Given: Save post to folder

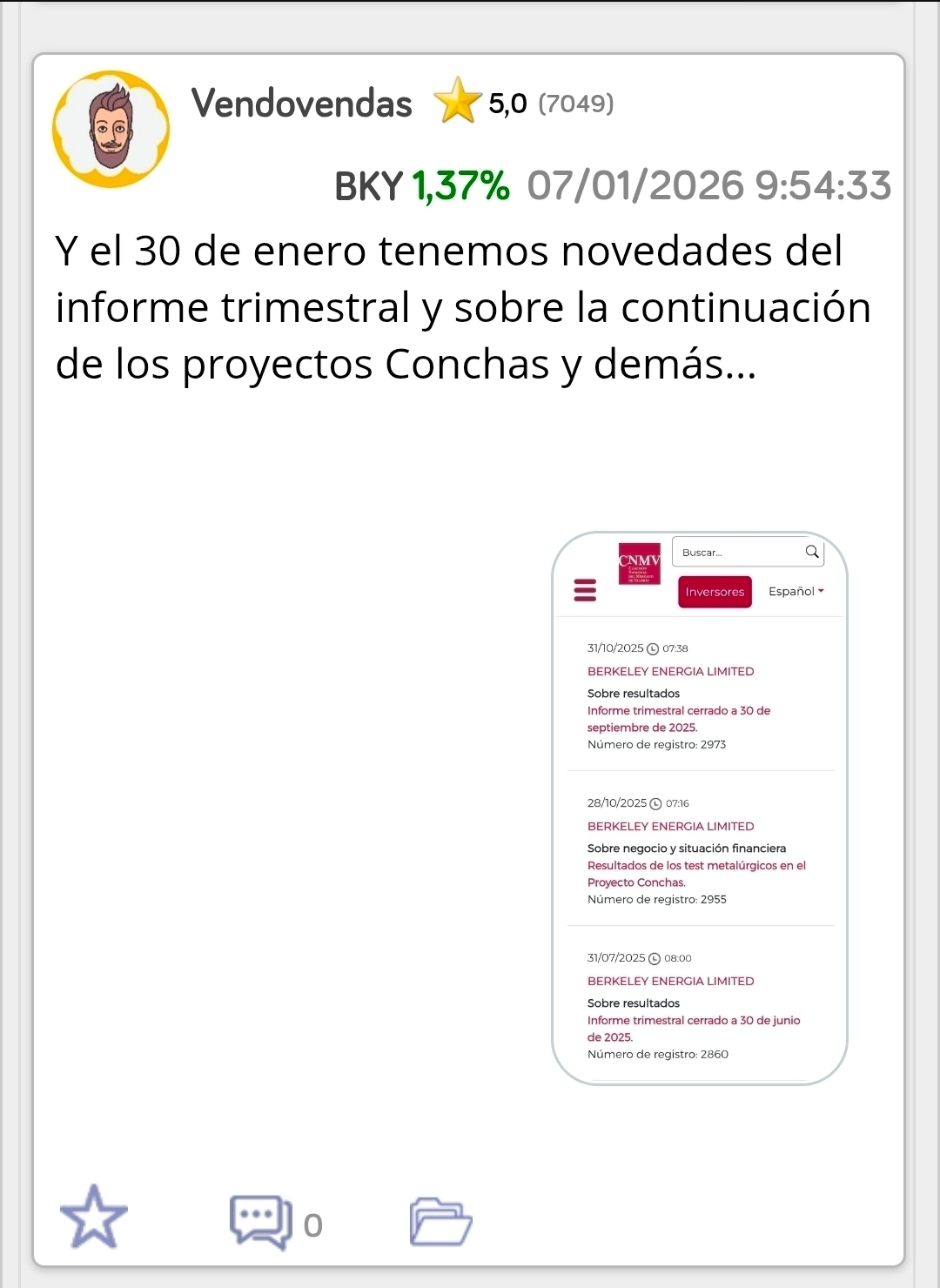Looking at the screenshot, I should pyautogui.click(x=440, y=1222).
